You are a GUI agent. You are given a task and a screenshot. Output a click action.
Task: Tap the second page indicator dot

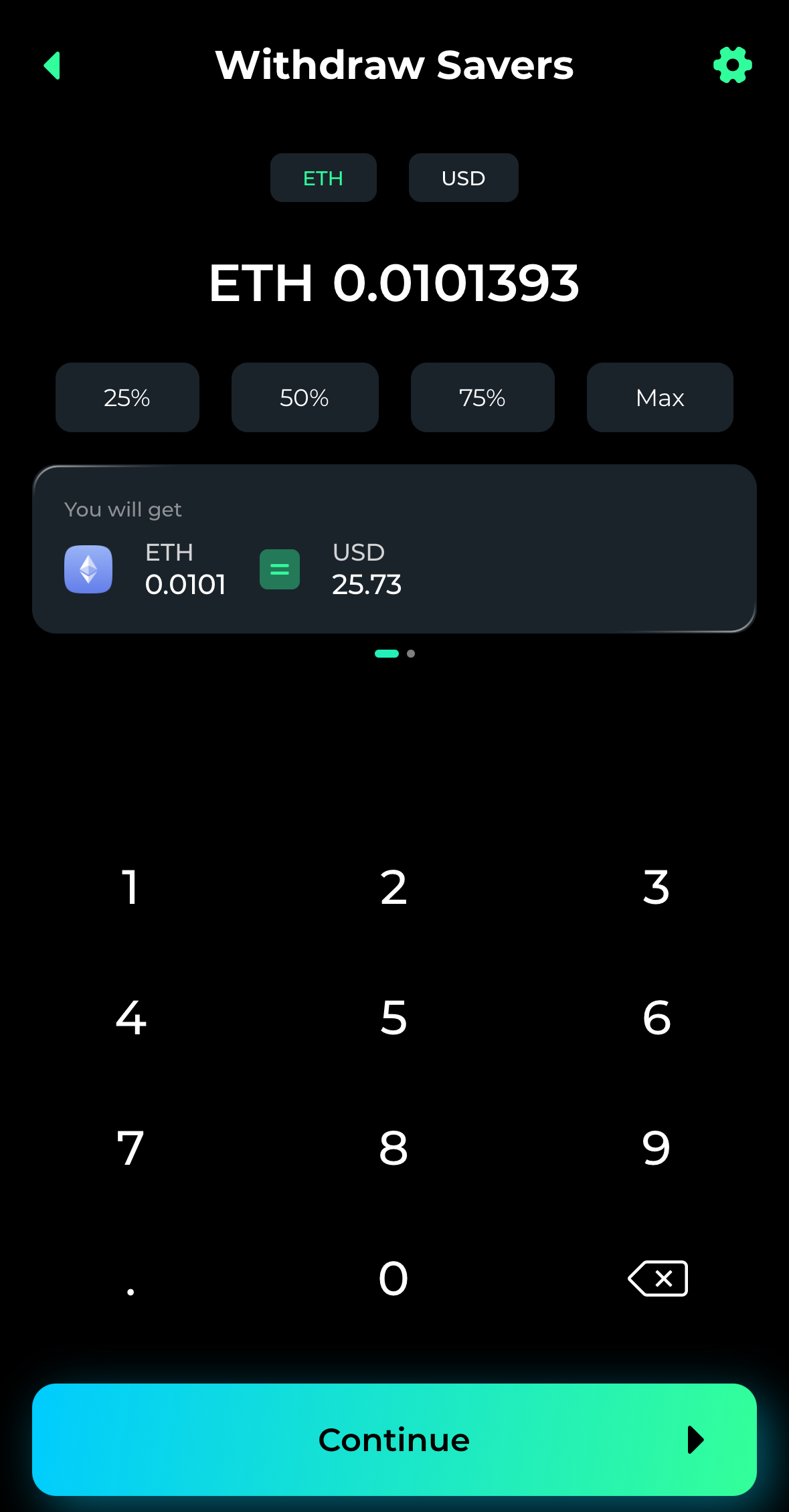click(x=411, y=654)
